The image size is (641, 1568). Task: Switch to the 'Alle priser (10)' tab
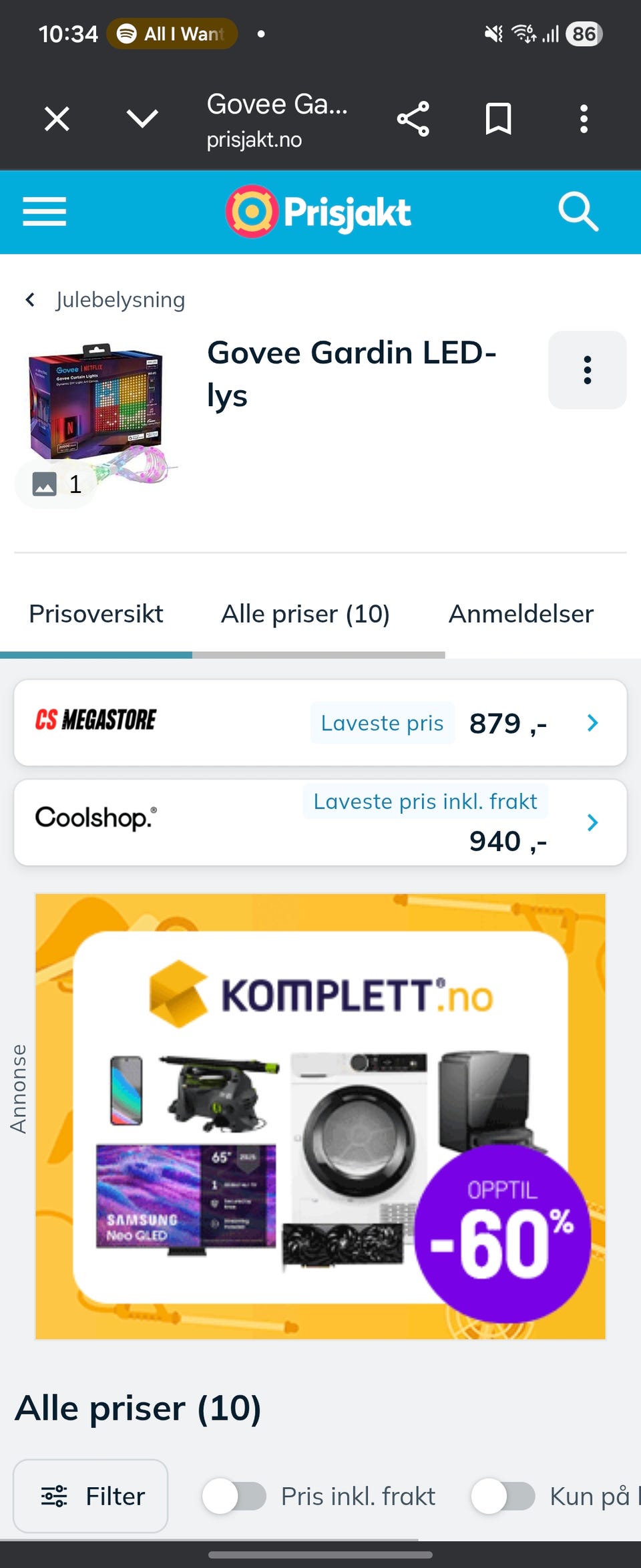coord(306,613)
